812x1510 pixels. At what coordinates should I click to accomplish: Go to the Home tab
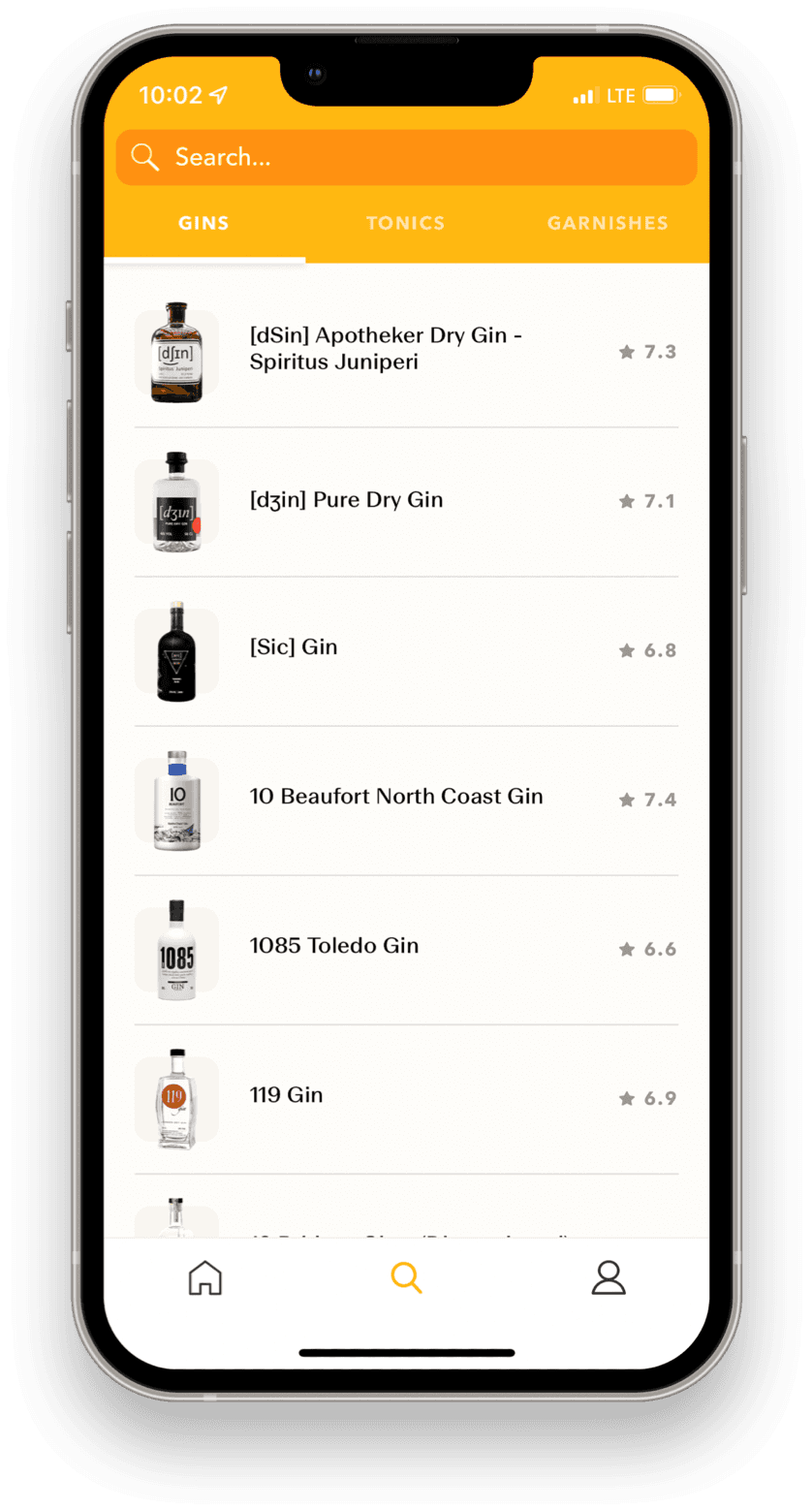click(x=204, y=1278)
